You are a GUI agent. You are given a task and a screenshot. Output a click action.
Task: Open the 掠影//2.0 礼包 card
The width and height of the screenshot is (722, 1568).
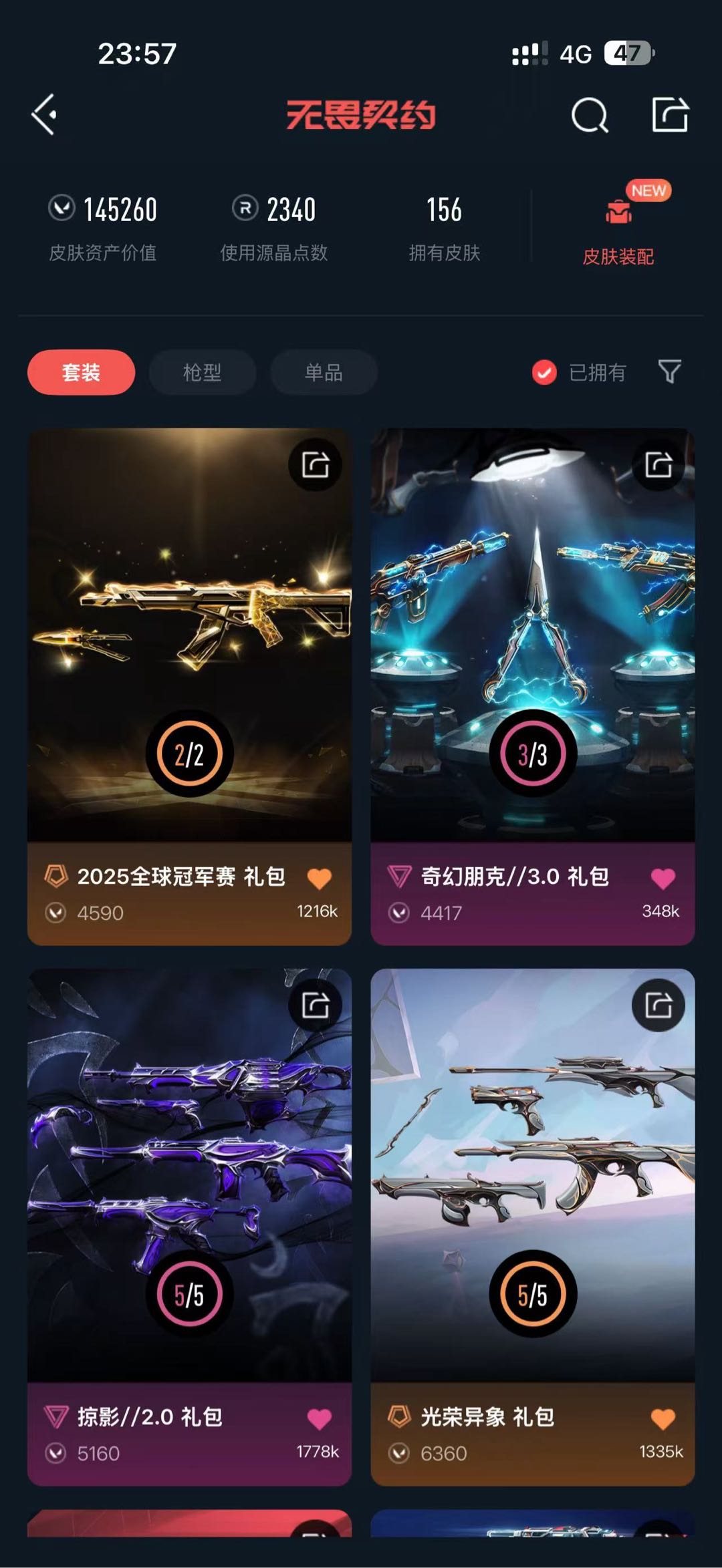pyautogui.click(x=189, y=1176)
